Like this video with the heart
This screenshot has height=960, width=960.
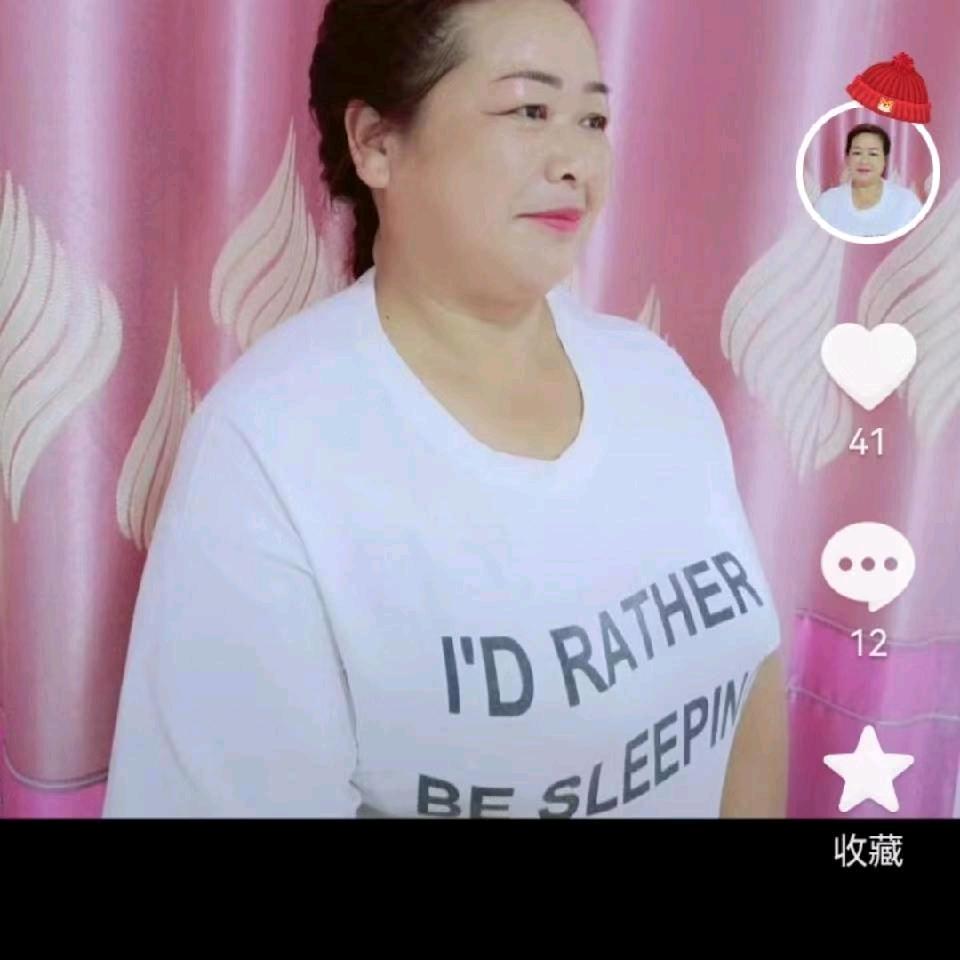(x=868, y=364)
